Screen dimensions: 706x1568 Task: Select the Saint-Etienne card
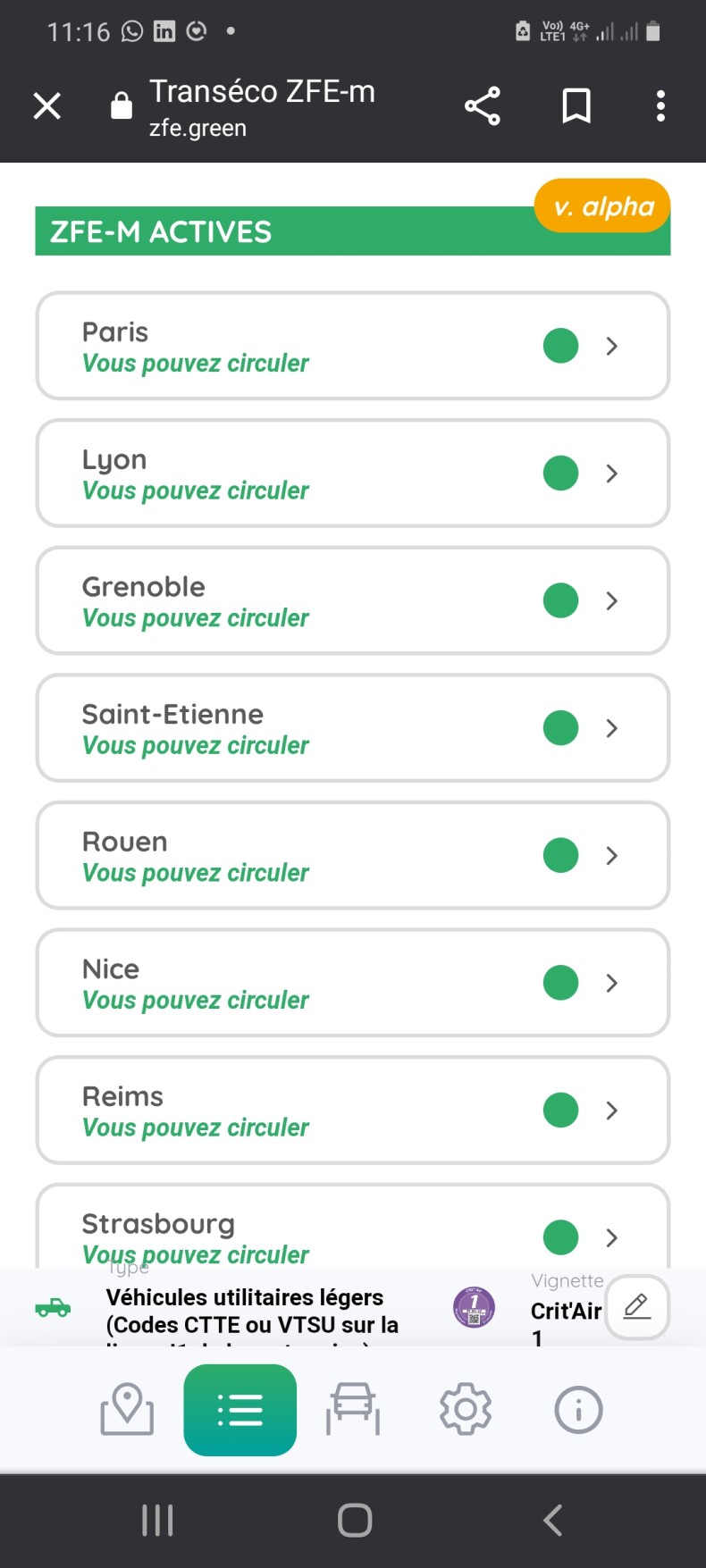tap(353, 728)
